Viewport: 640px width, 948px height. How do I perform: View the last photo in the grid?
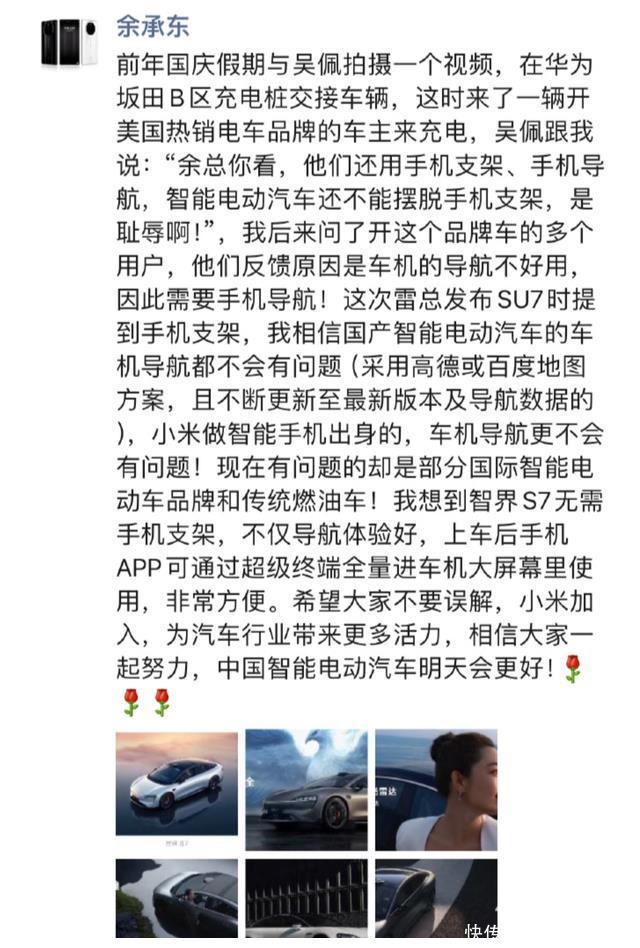(x=436, y=898)
